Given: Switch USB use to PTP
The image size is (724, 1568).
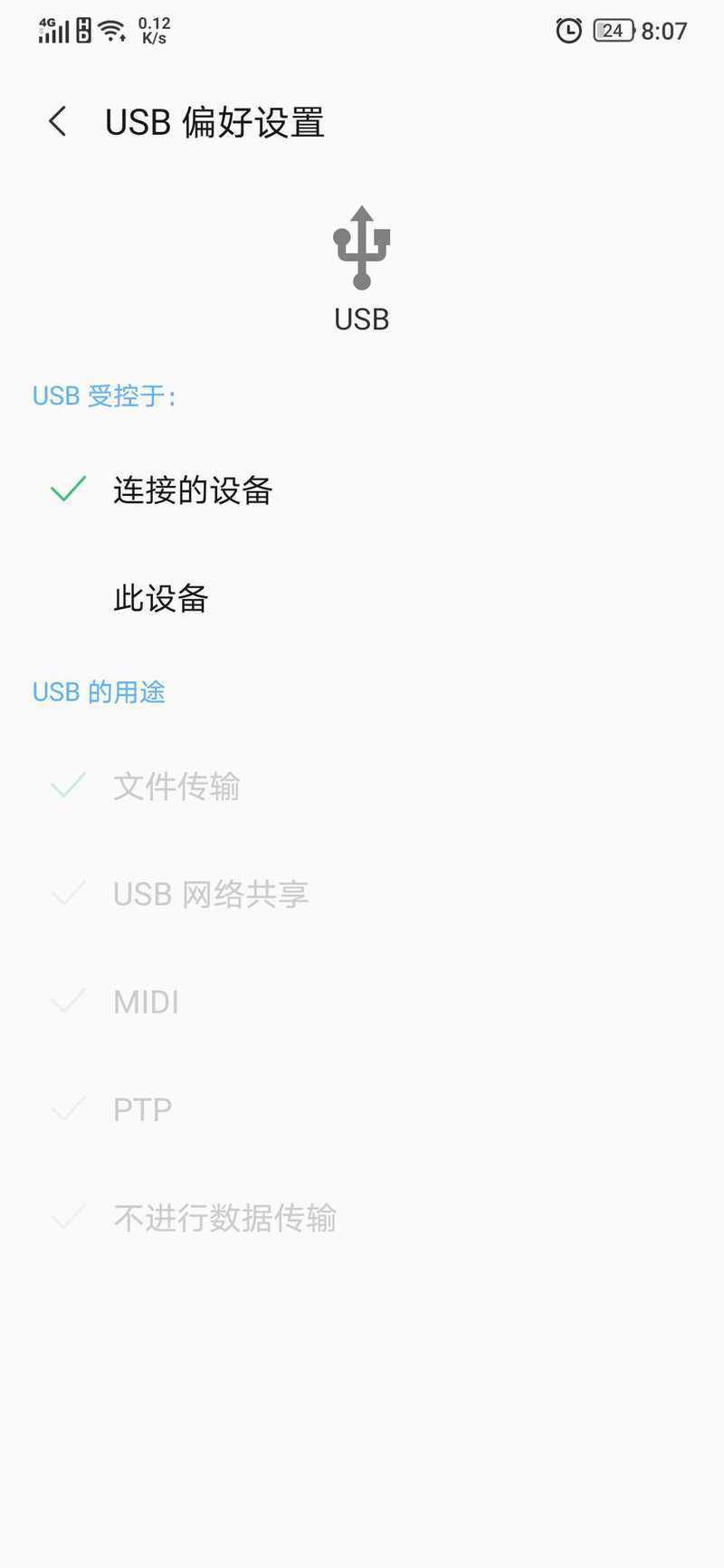Looking at the screenshot, I should (362, 1109).
